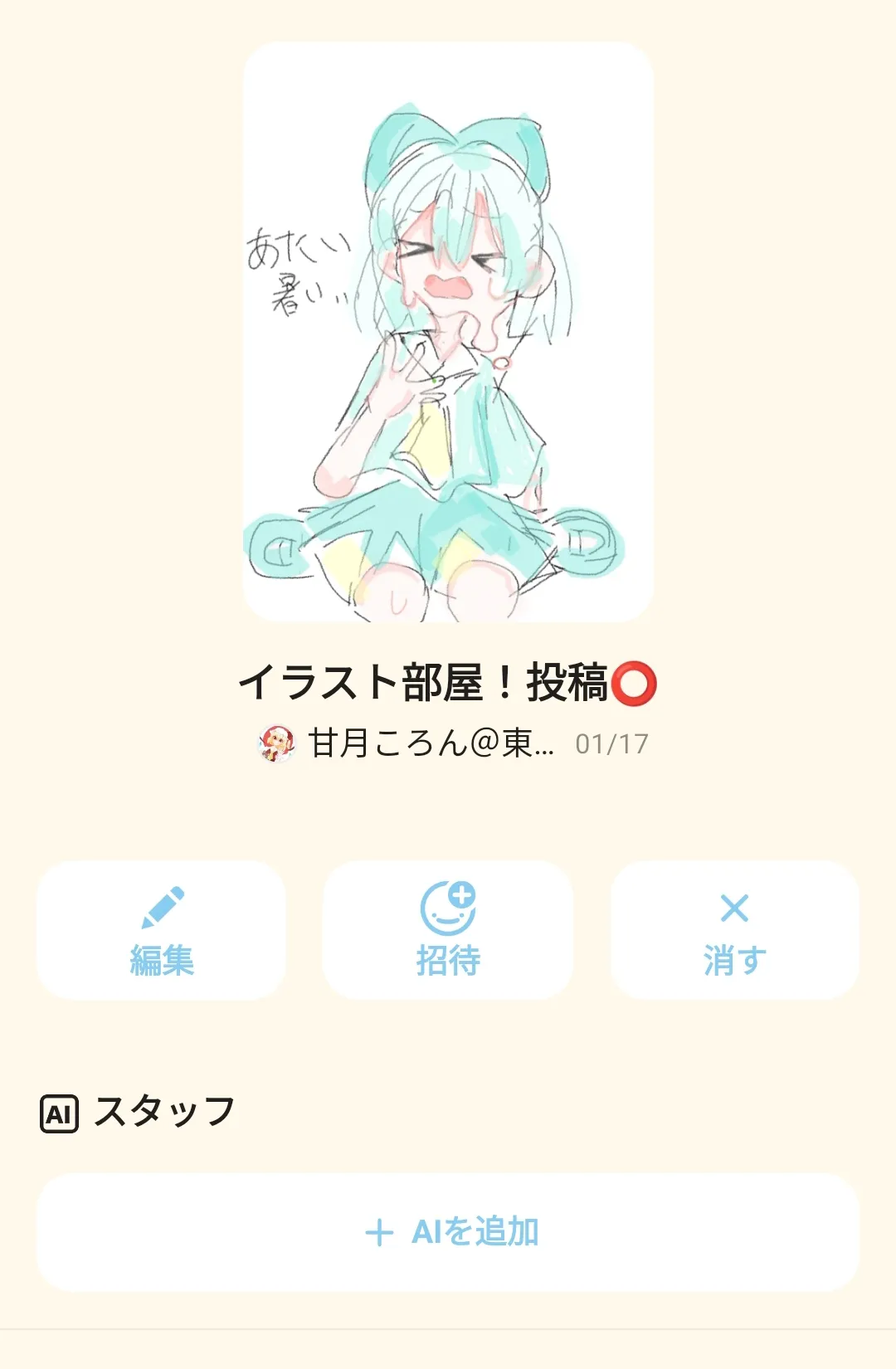View the profile of 甘月ころん
The image size is (896, 1369).
click(407, 743)
